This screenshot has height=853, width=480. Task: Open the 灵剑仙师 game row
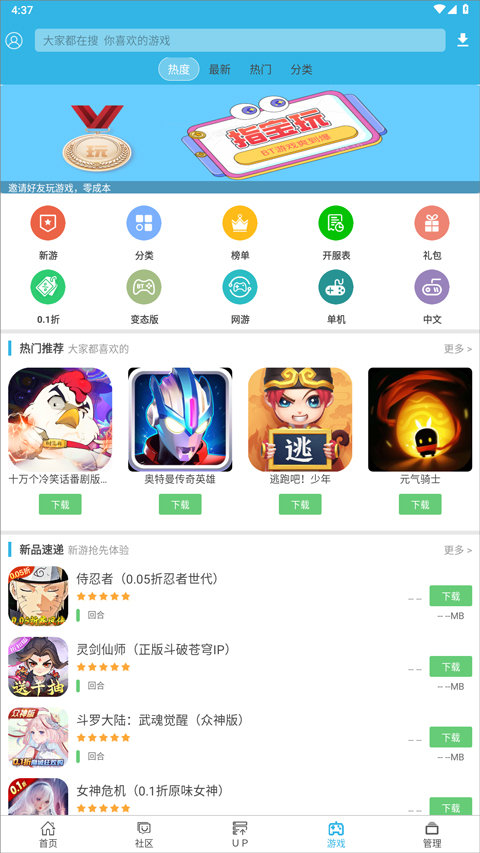(240, 667)
